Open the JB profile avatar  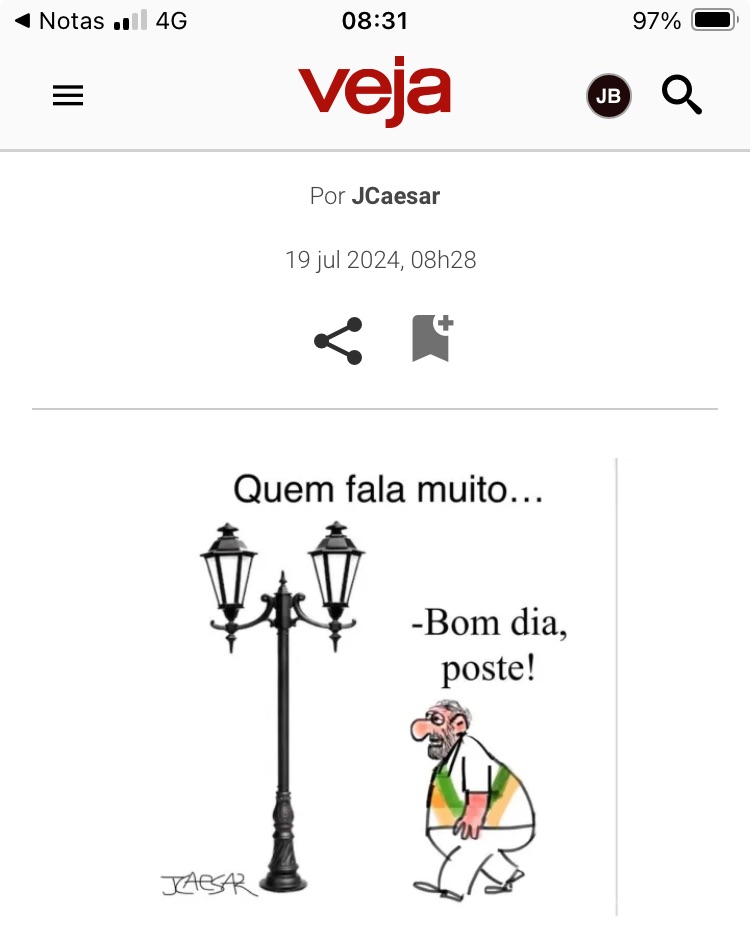click(608, 96)
